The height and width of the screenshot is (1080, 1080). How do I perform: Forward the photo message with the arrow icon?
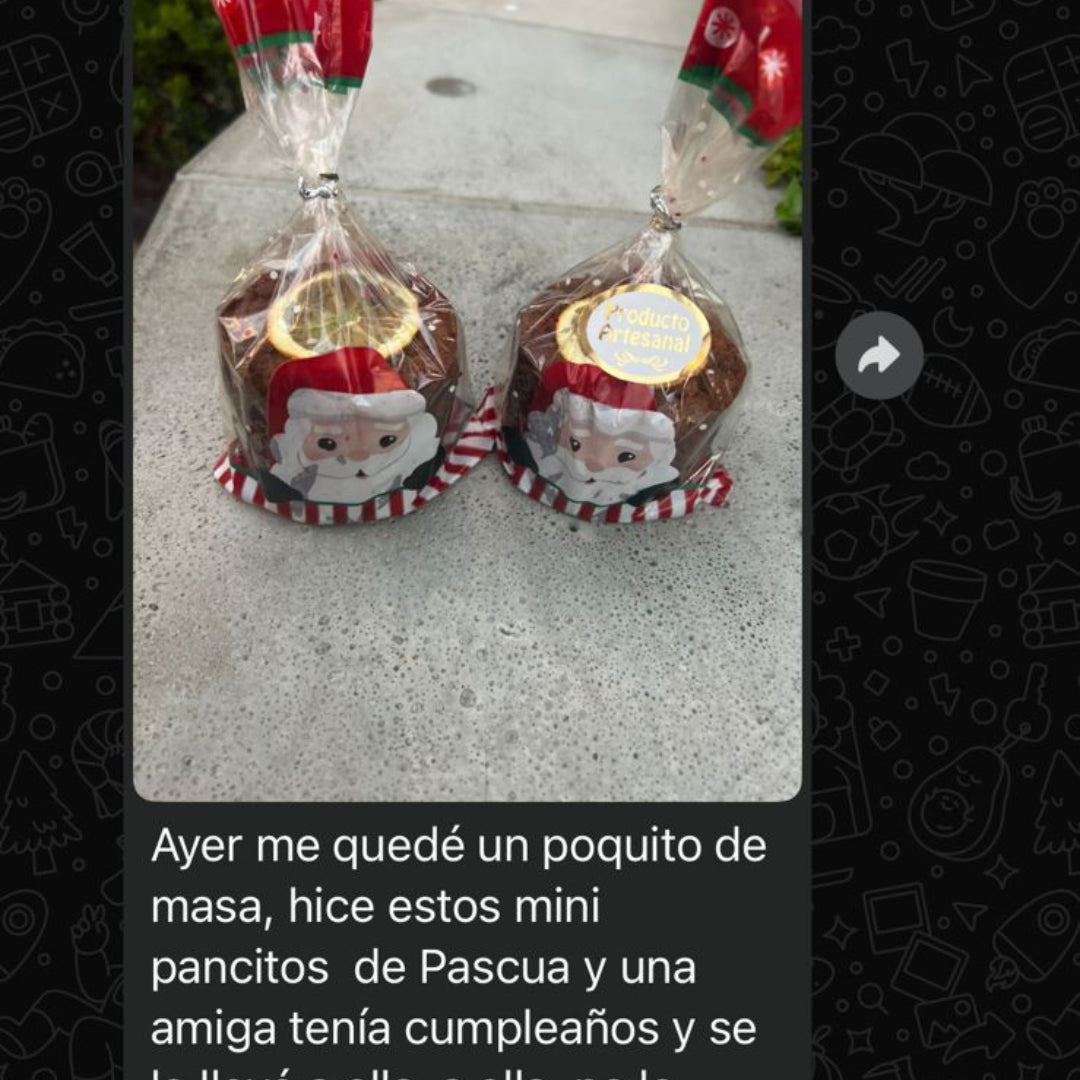879,355
